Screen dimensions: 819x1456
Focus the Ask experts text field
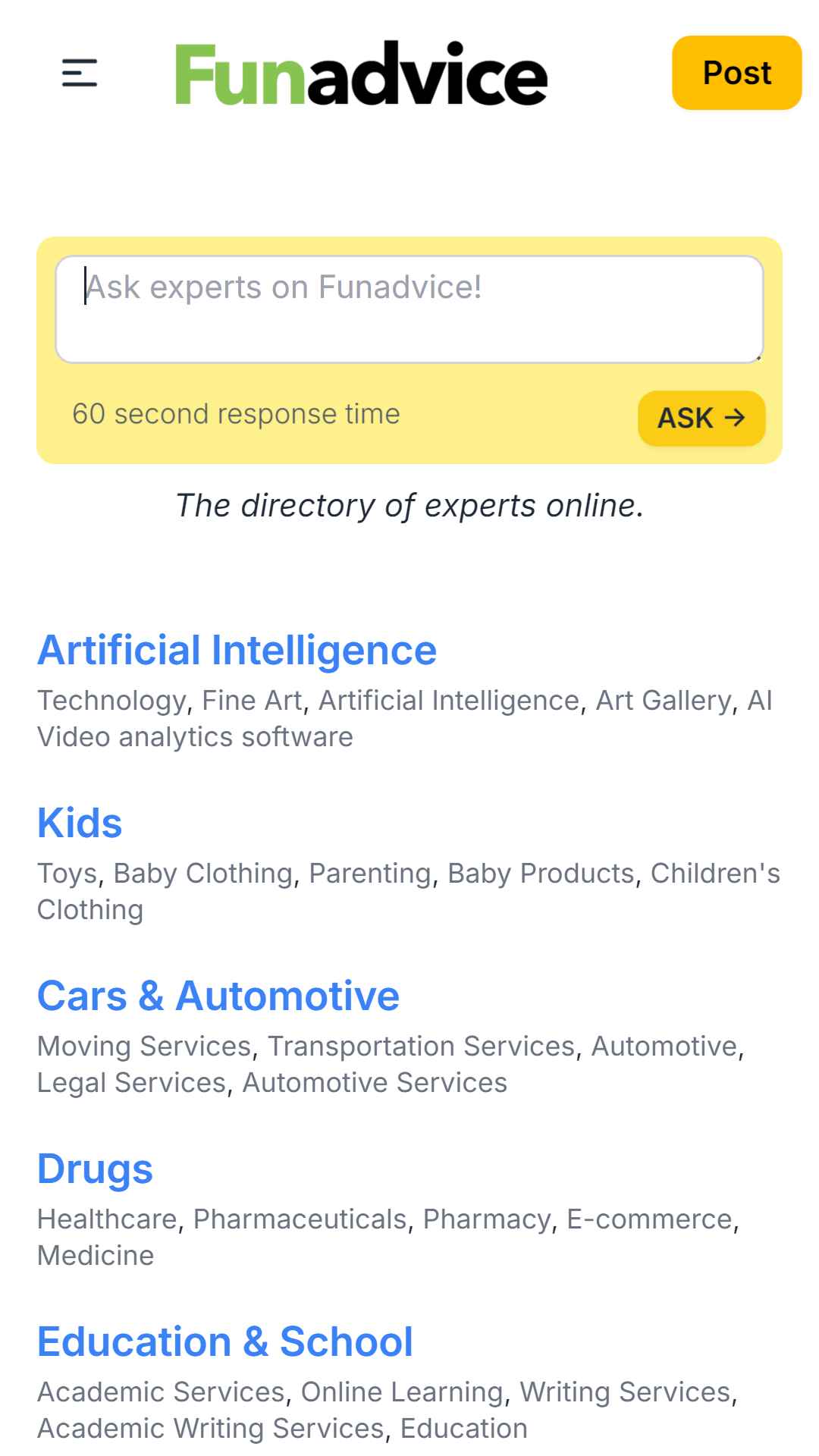tap(409, 309)
